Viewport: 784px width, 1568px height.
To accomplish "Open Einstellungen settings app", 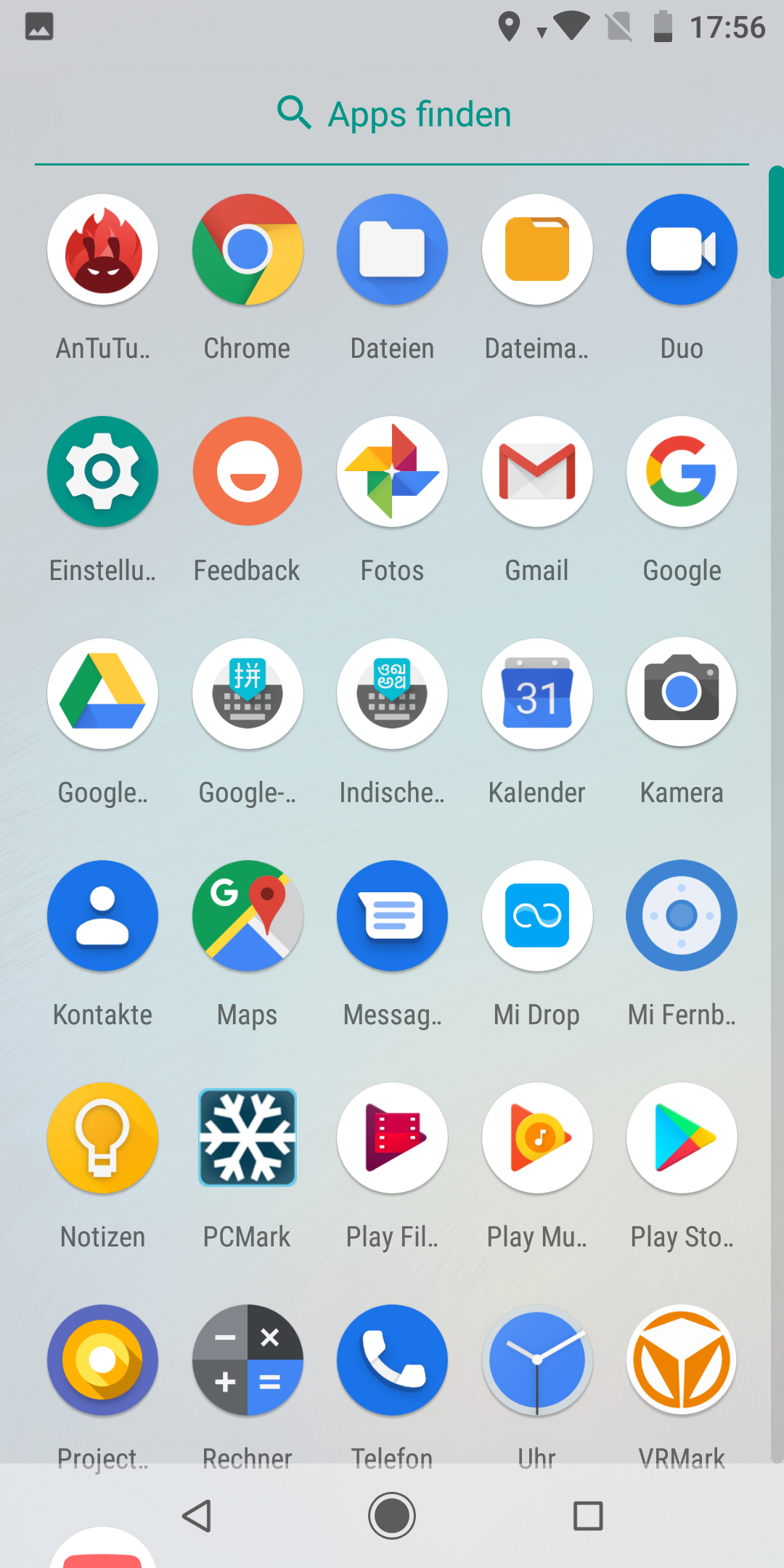I will [x=102, y=472].
